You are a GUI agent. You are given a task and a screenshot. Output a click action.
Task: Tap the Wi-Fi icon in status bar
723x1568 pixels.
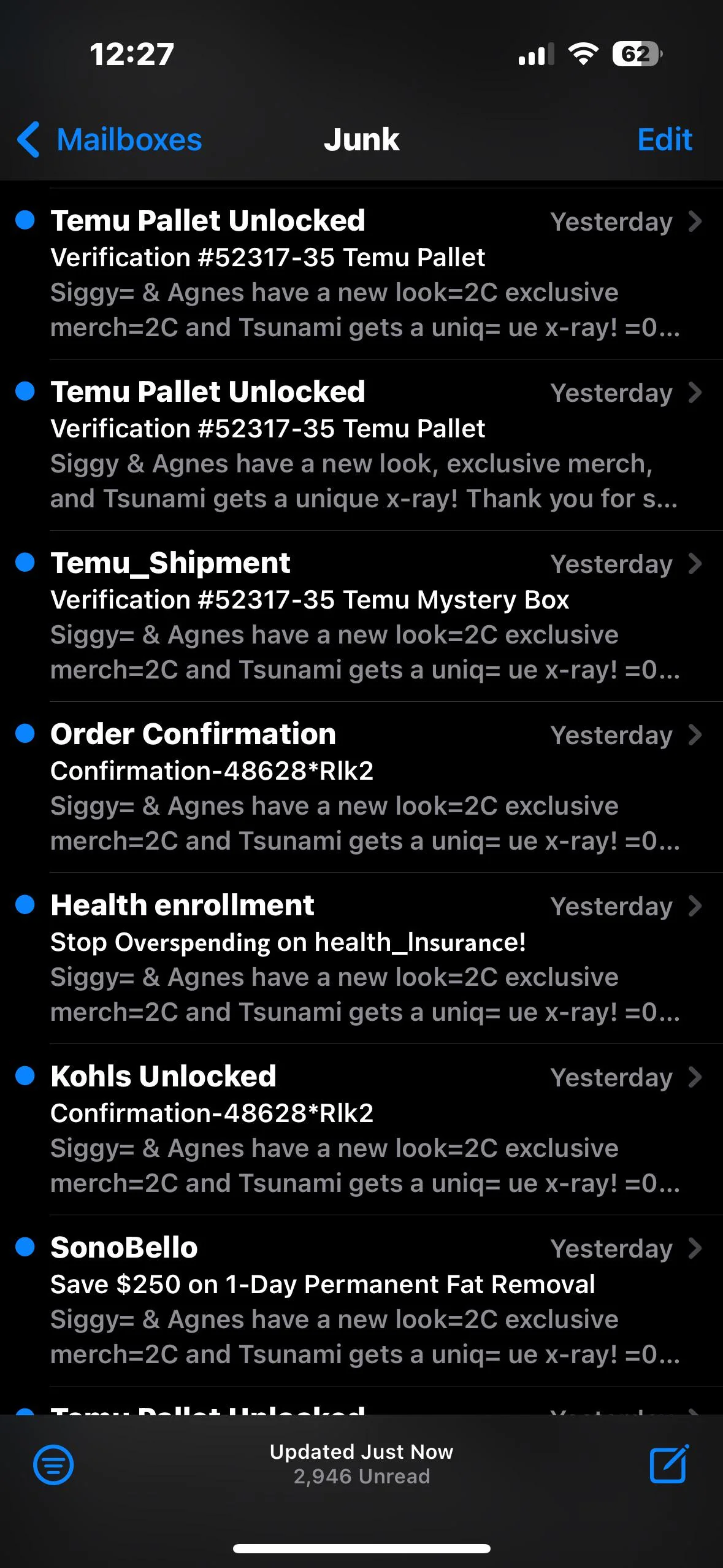(x=581, y=55)
